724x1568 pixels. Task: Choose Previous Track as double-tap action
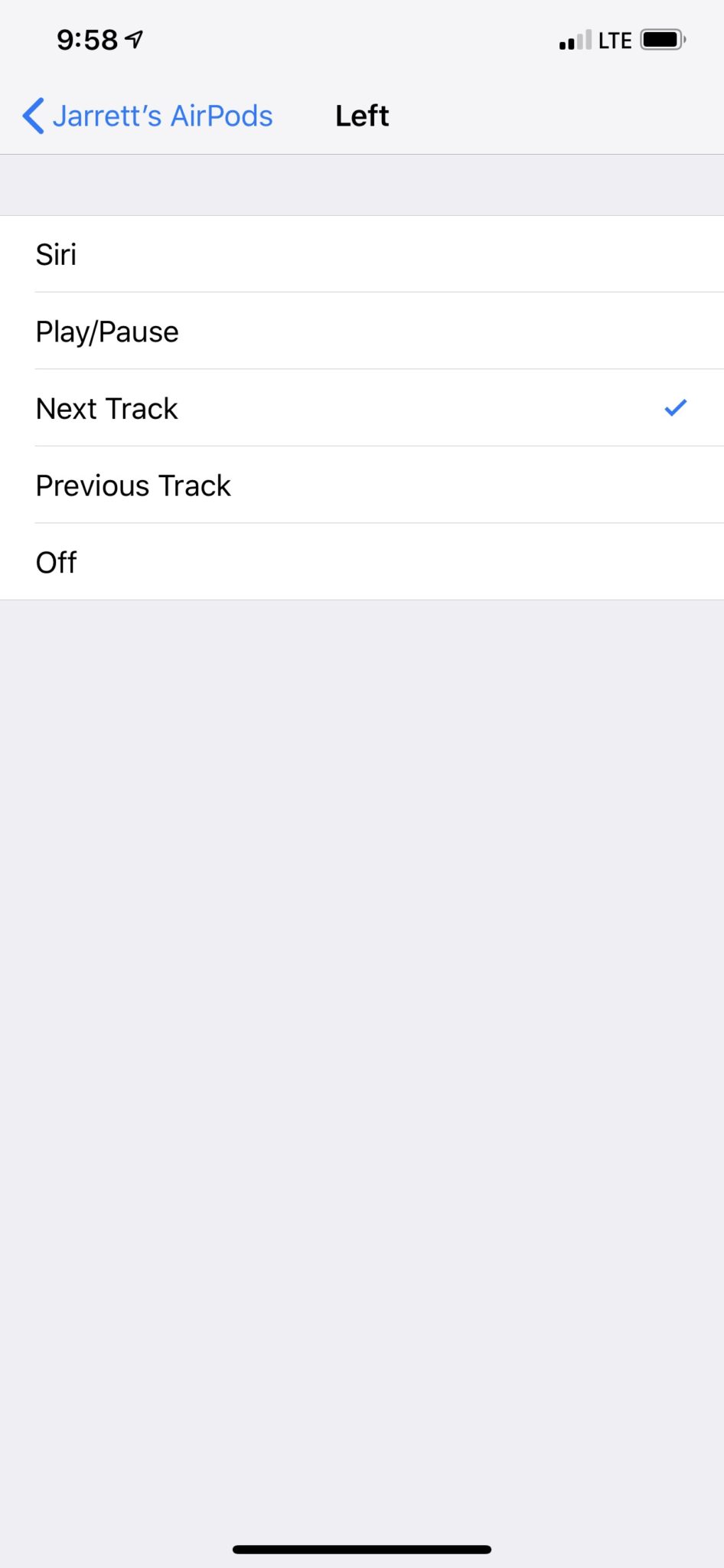click(x=361, y=485)
